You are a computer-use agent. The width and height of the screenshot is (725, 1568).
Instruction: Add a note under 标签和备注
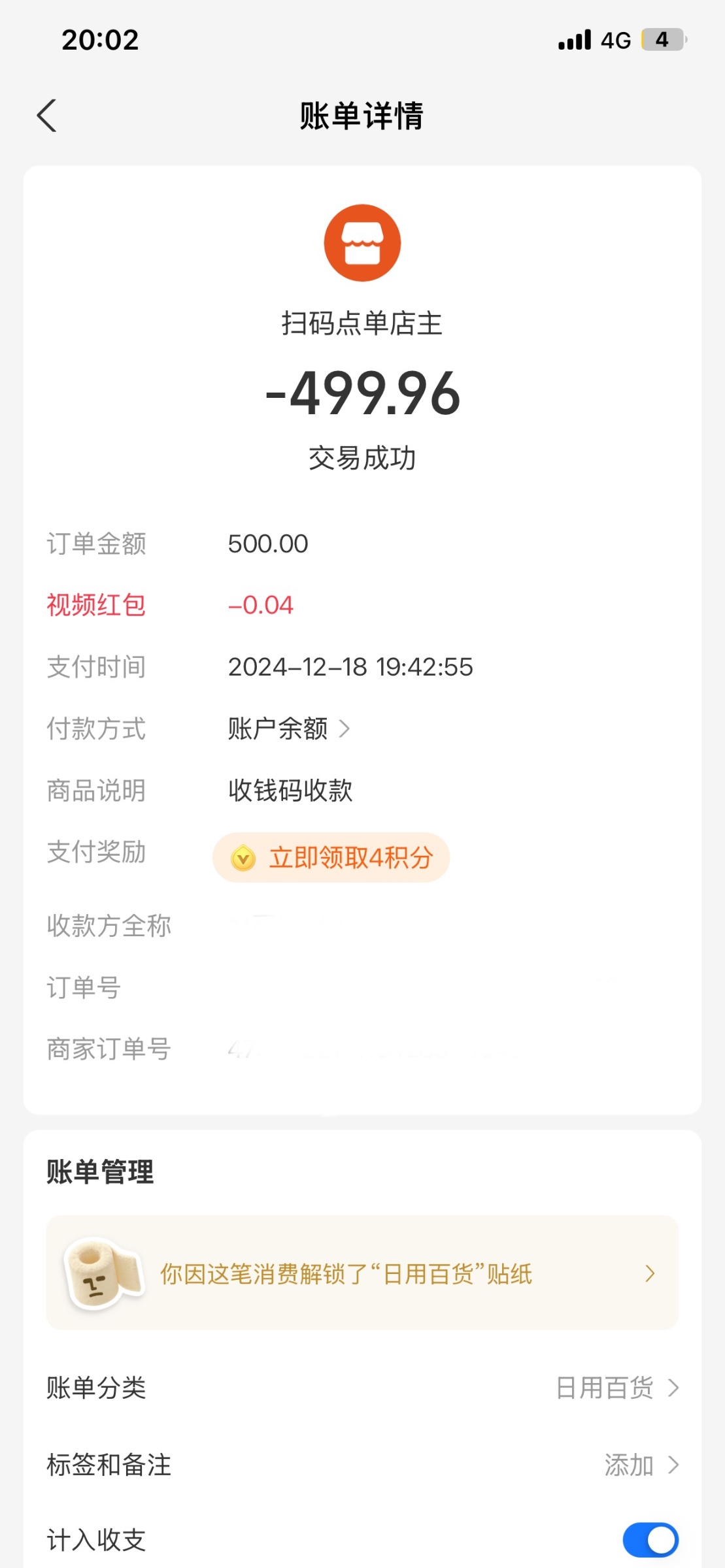[362, 1465]
